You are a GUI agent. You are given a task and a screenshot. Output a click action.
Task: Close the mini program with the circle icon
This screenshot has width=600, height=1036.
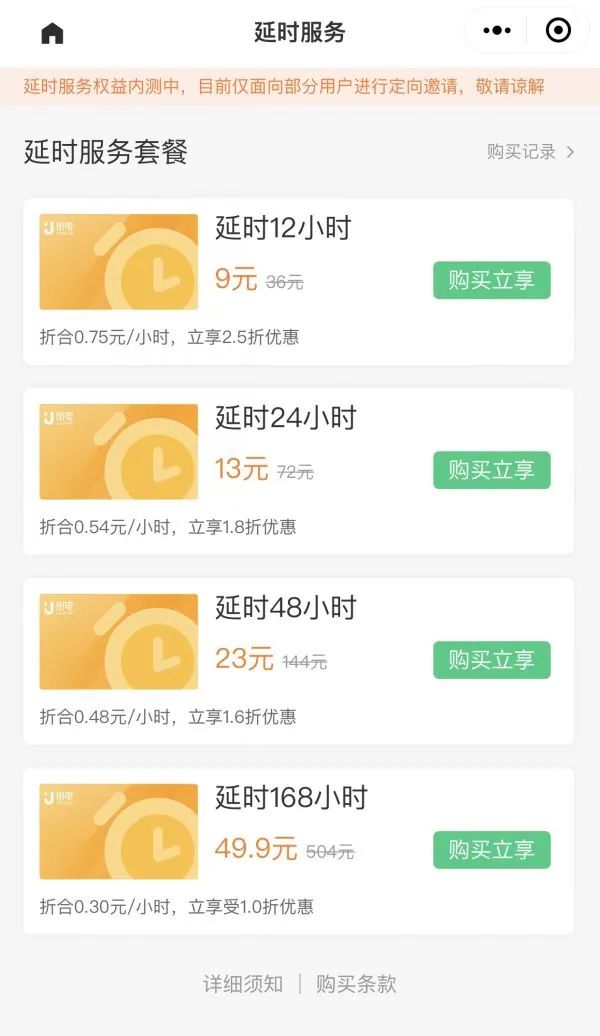point(558,31)
